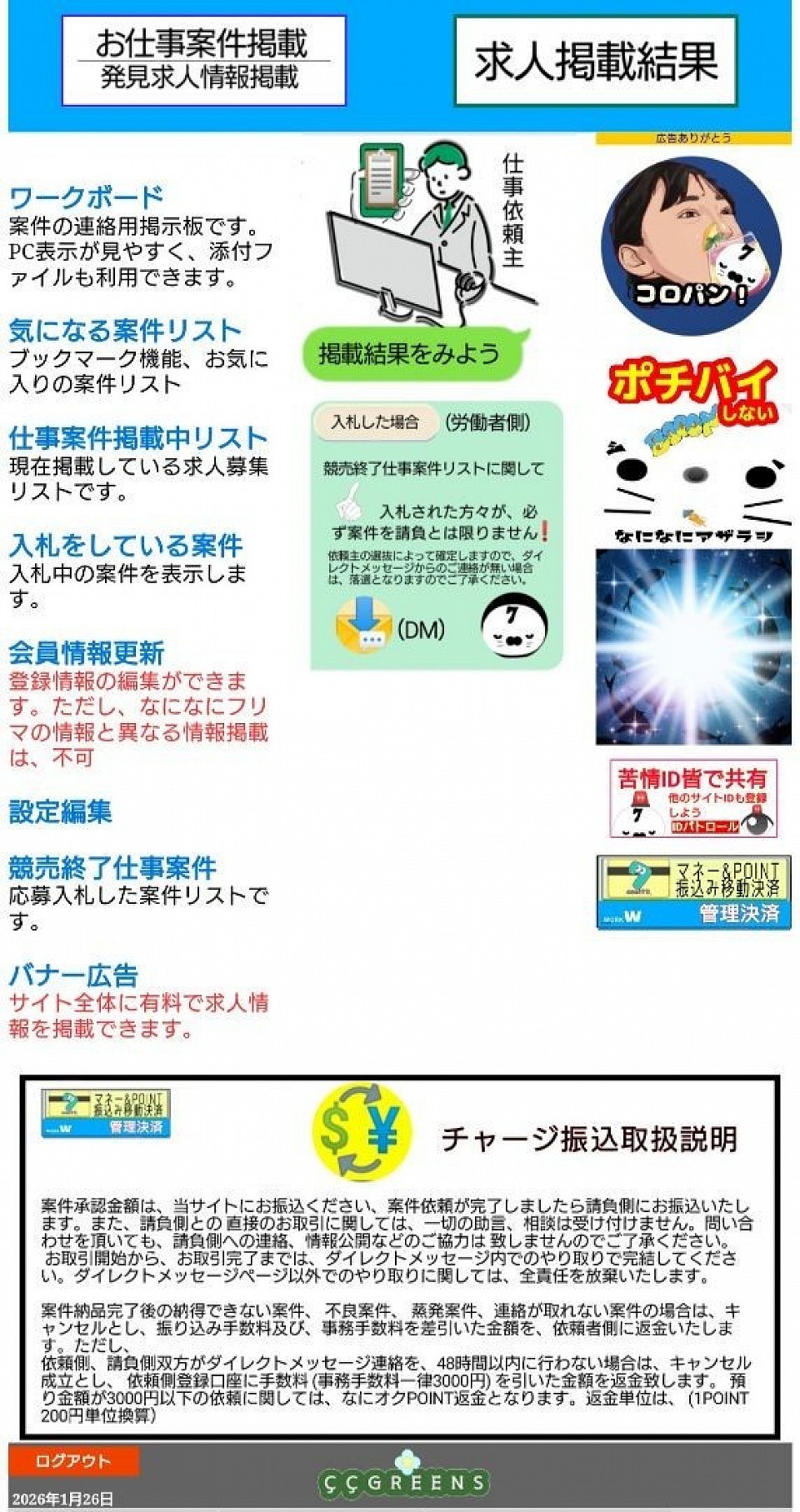Open お仕事案件掲載 button
The height and width of the screenshot is (1512, 800).
pos(203,60)
